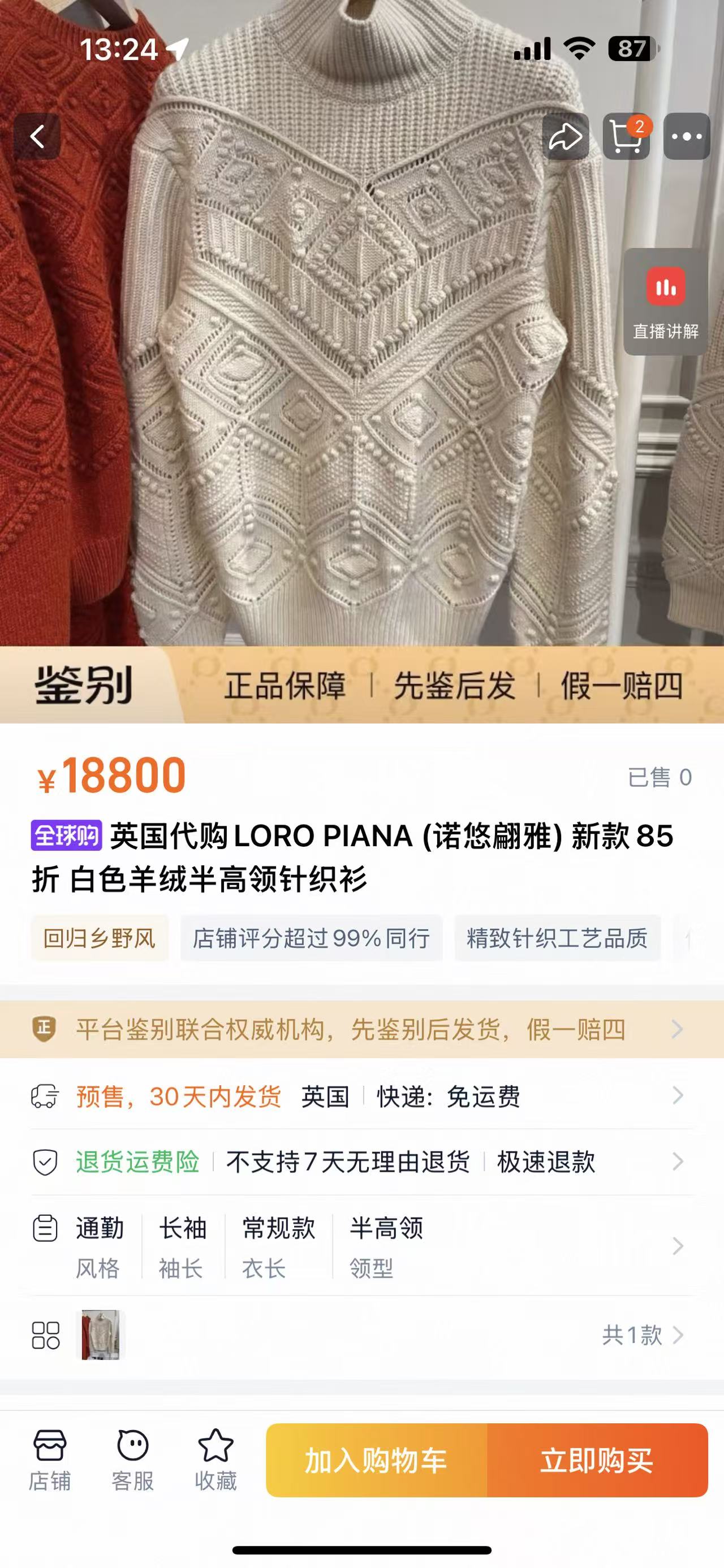Tap the 回归乡野风 tag chip

(x=99, y=938)
